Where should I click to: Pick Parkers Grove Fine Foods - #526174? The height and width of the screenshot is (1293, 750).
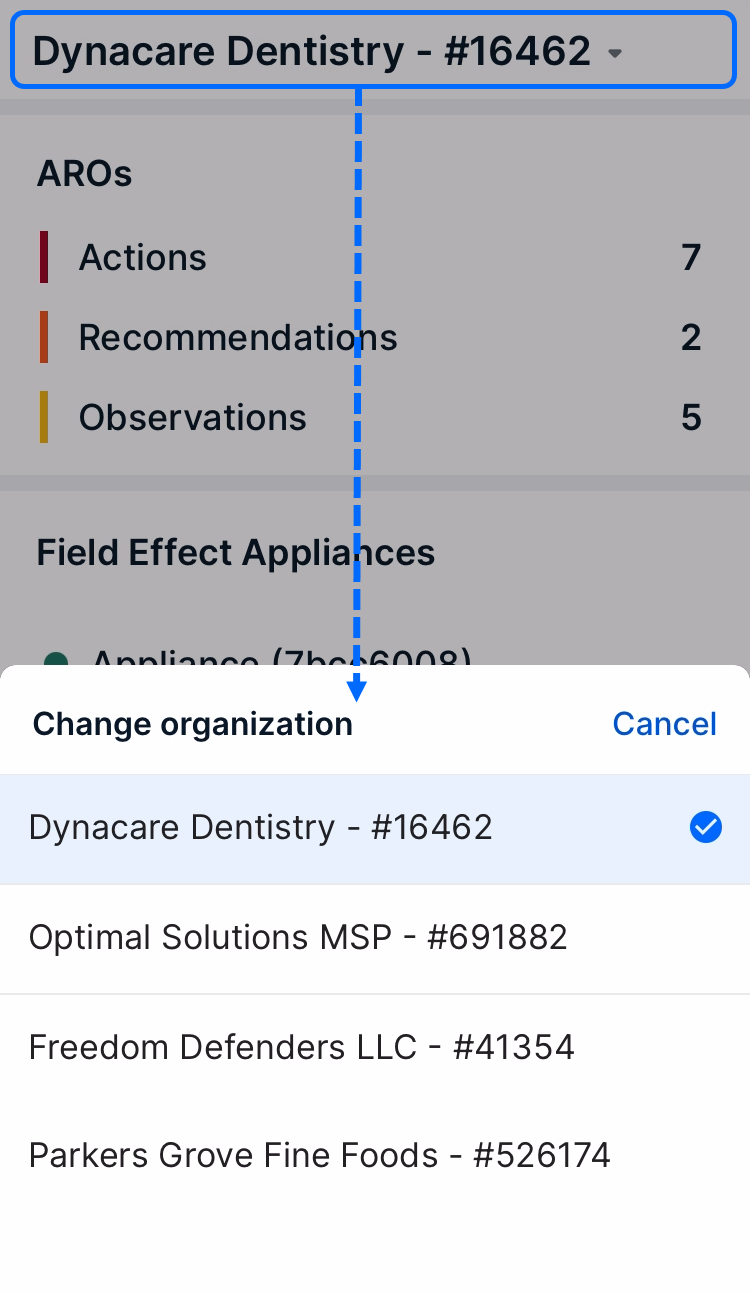(x=375, y=1156)
